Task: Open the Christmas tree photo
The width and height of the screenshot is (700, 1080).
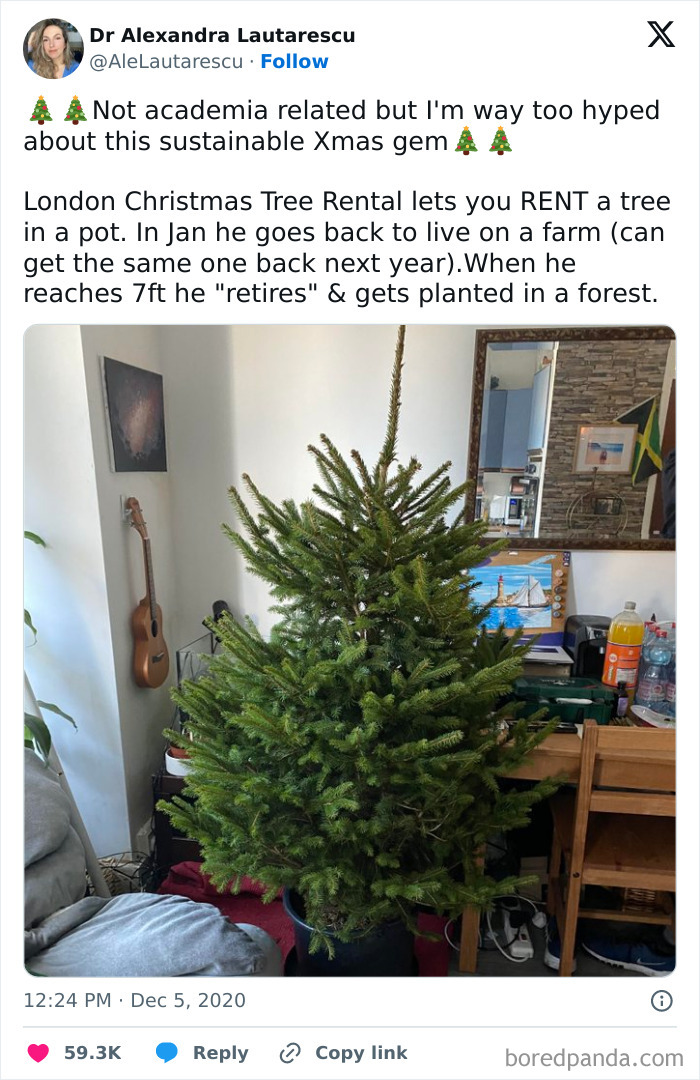Action: pyautogui.click(x=349, y=650)
